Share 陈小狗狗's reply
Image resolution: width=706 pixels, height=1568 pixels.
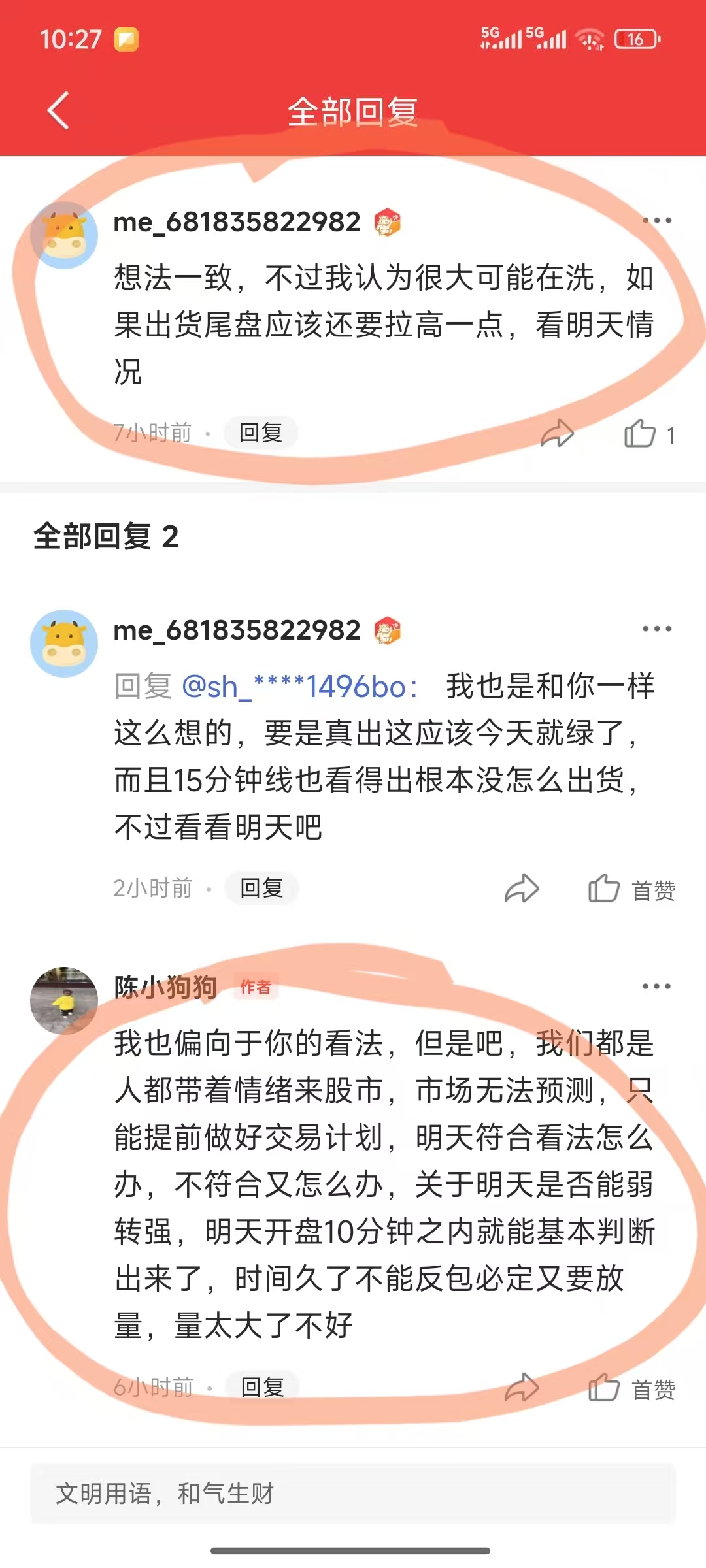(522, 1388)
